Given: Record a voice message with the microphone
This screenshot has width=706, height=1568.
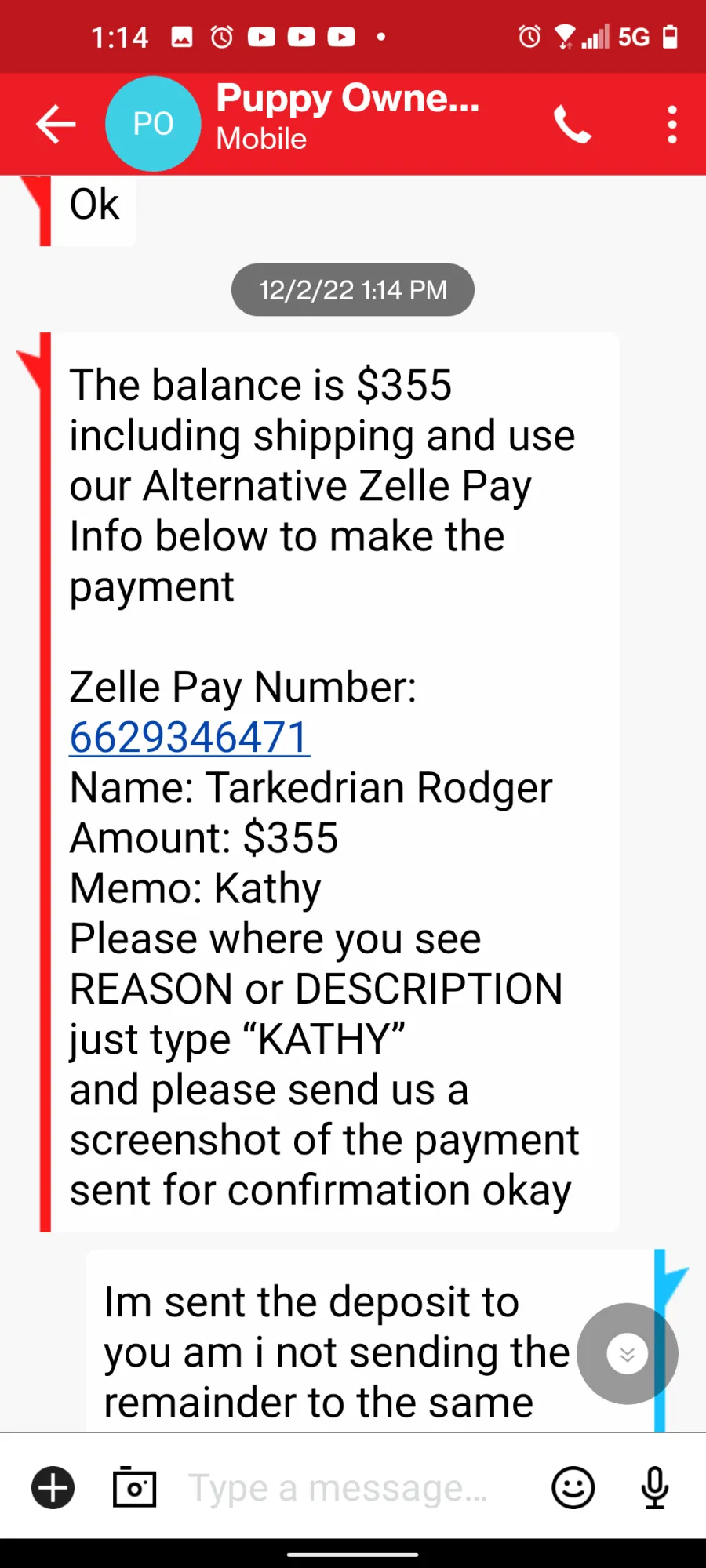Looking at the screenshot, I should [654, 1487].
